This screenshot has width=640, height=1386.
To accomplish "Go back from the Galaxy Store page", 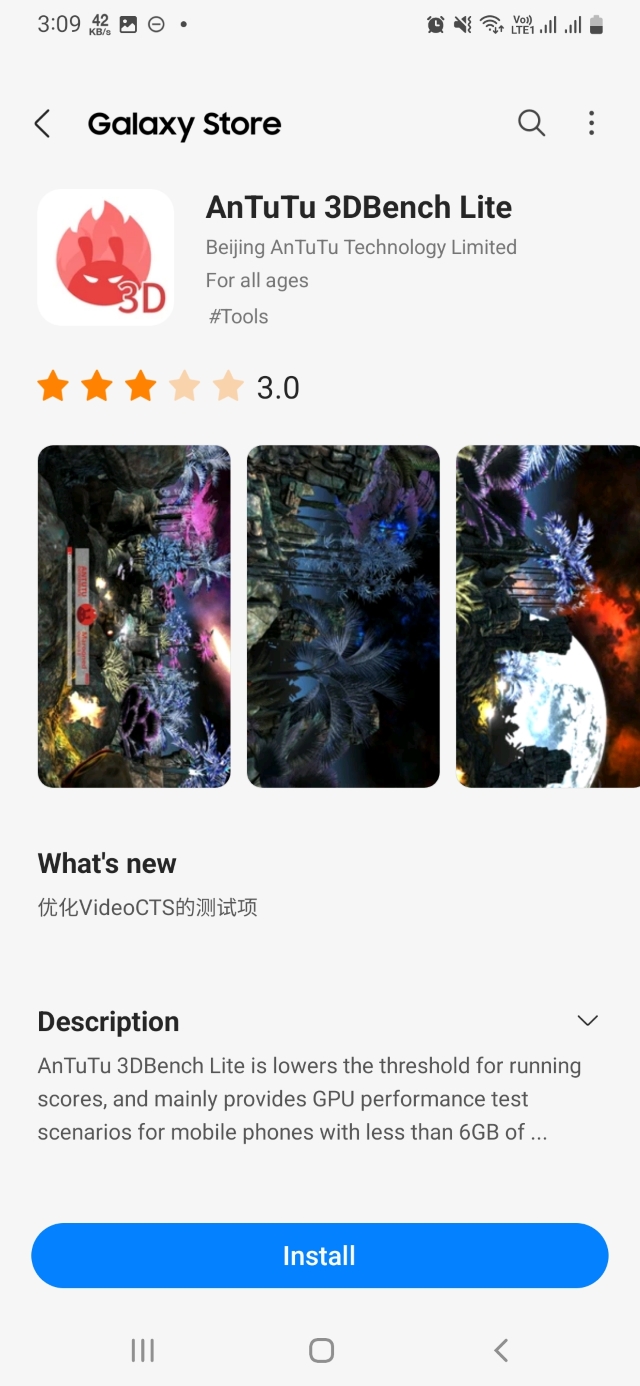I will [42, 124].
